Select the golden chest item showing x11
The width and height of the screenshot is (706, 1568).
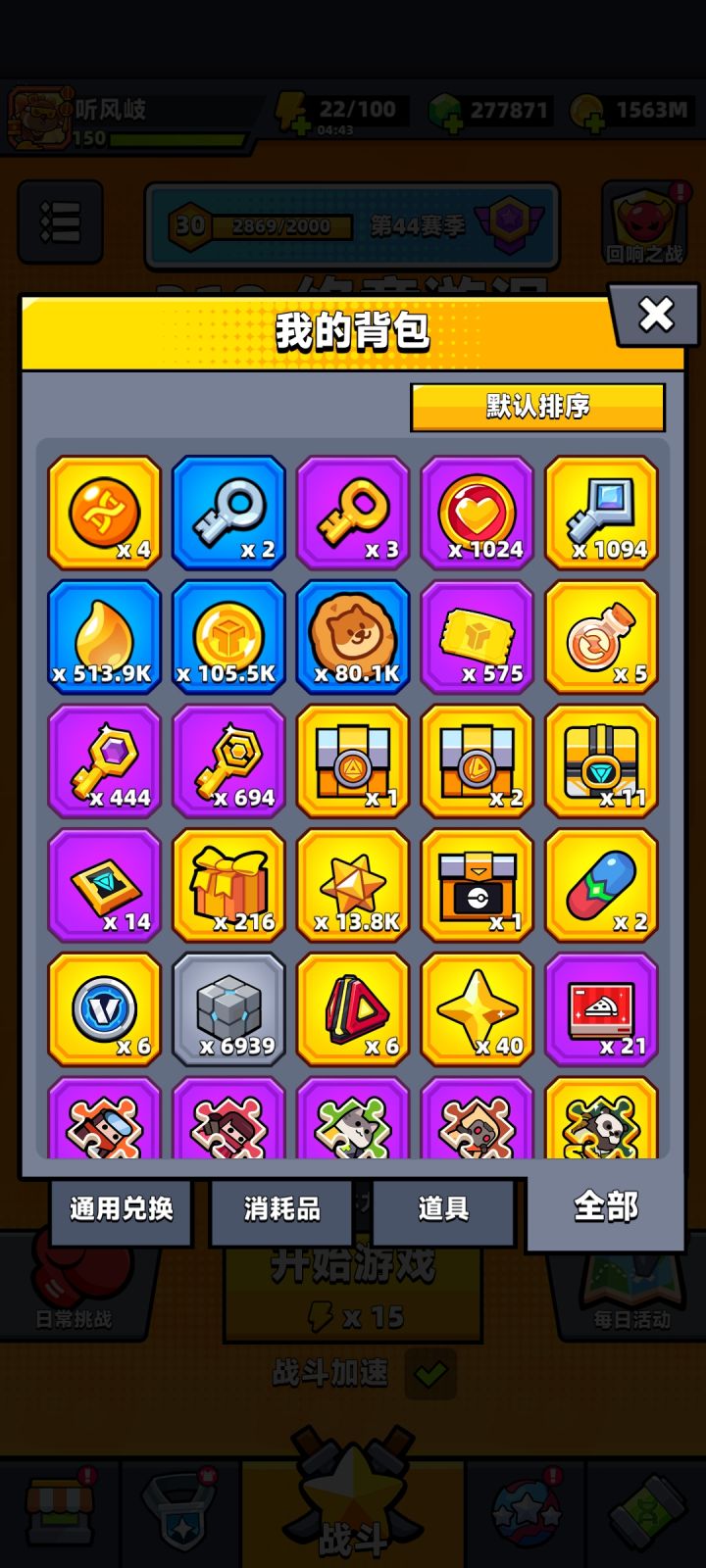point(602,761)
